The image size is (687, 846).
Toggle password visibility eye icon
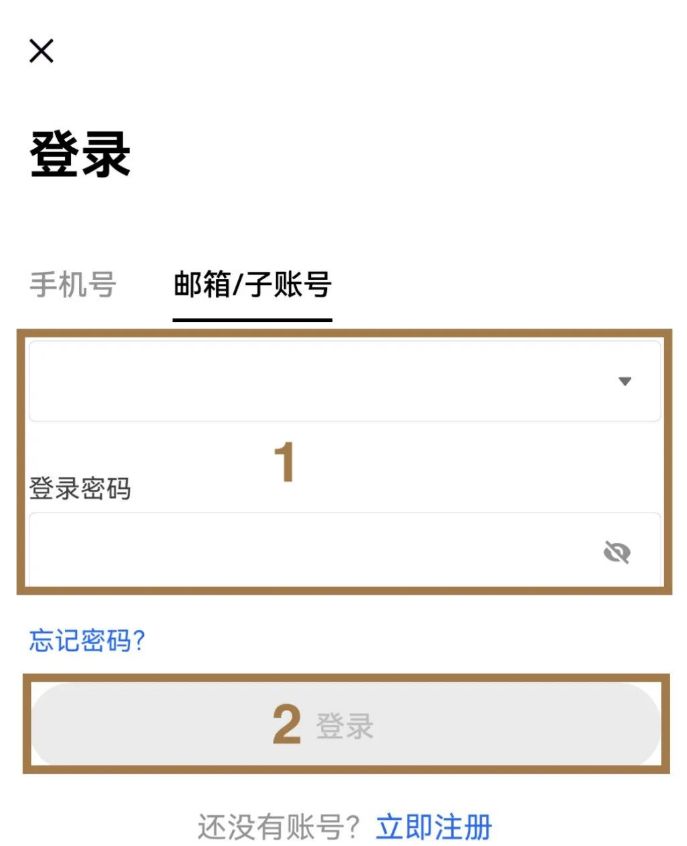point(618,551)
